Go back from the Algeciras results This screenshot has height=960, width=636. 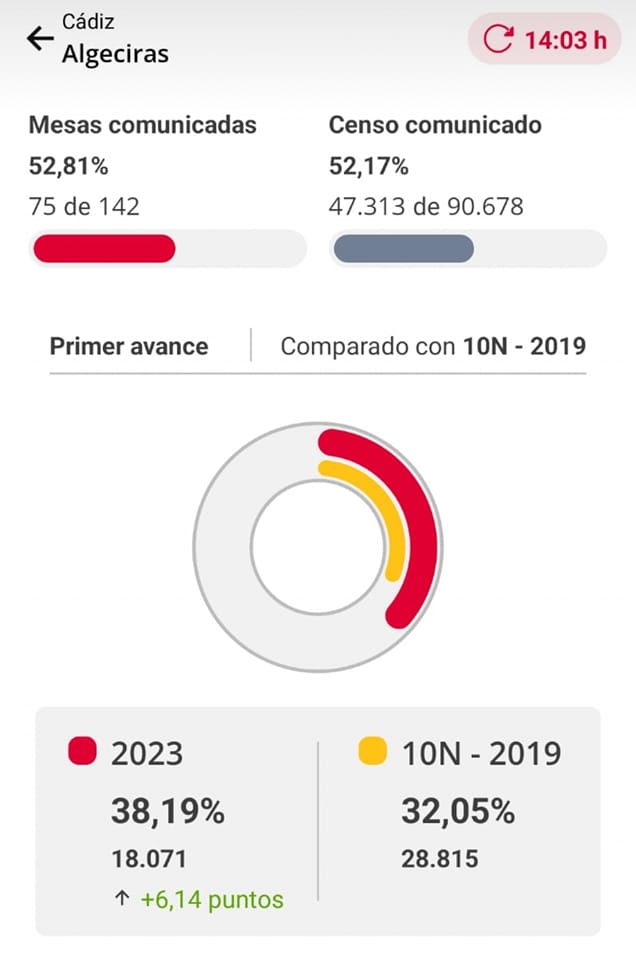coord(40,39)
